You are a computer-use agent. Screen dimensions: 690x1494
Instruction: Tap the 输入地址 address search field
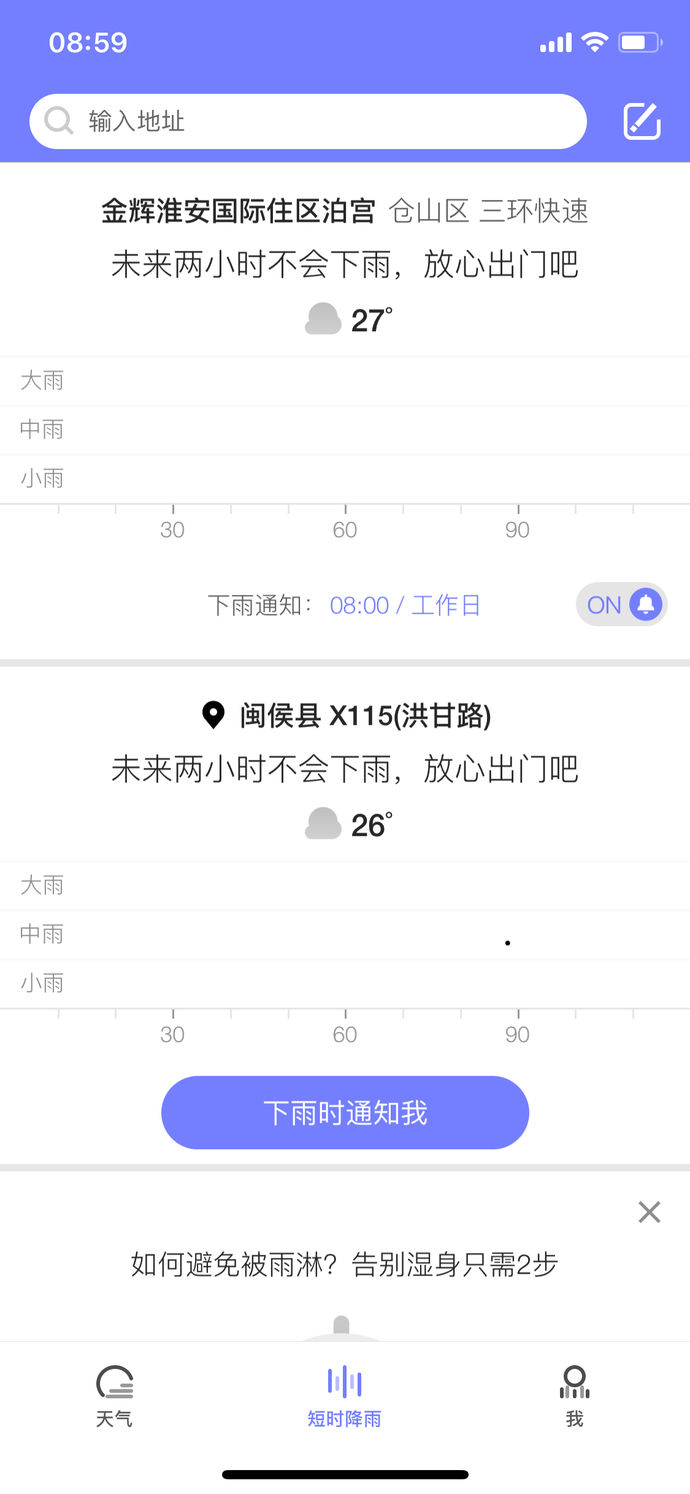pos(308,122)
